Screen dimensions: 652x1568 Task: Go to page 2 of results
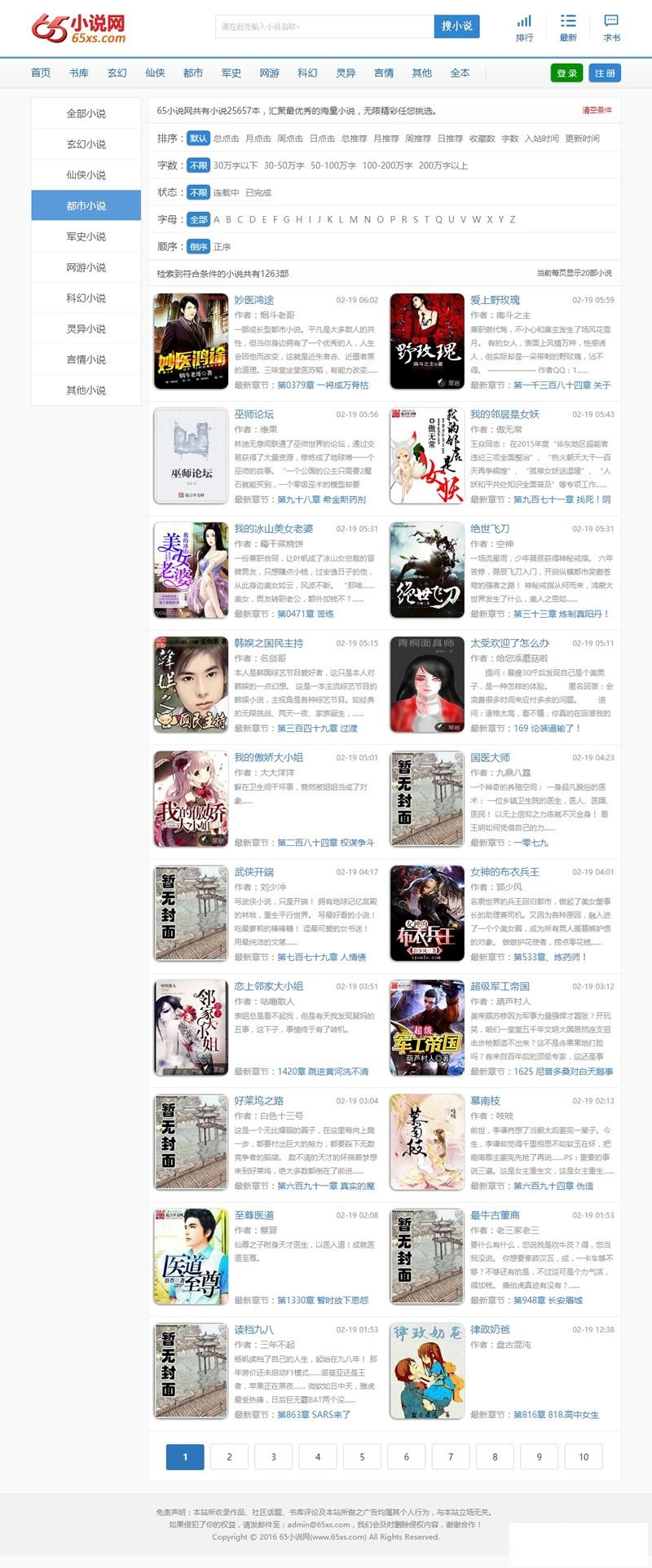[229, 1456]
